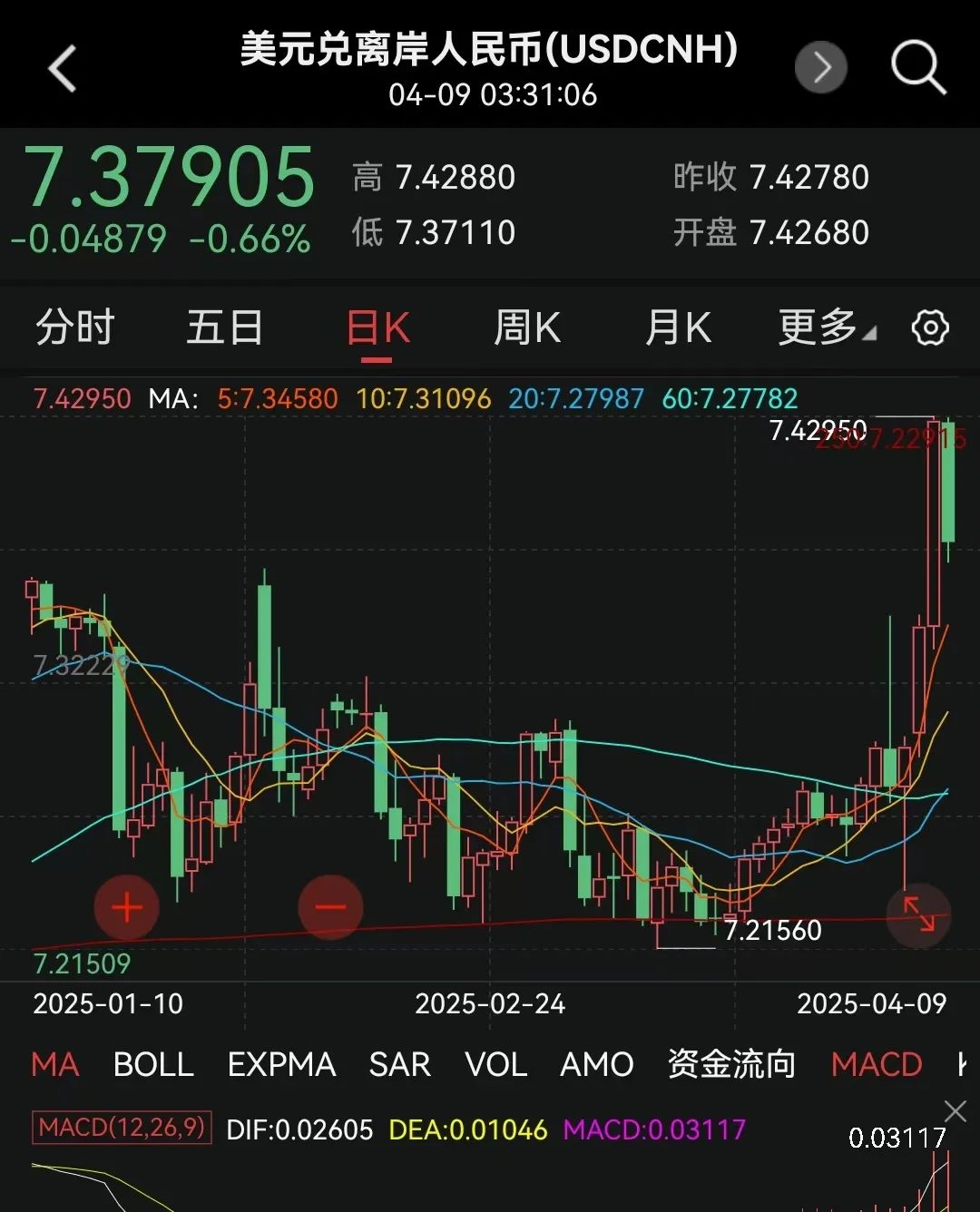Switch to the 分时 chart tab
This screenshot has width=980, height=1212.
click(x=73, y=328)
